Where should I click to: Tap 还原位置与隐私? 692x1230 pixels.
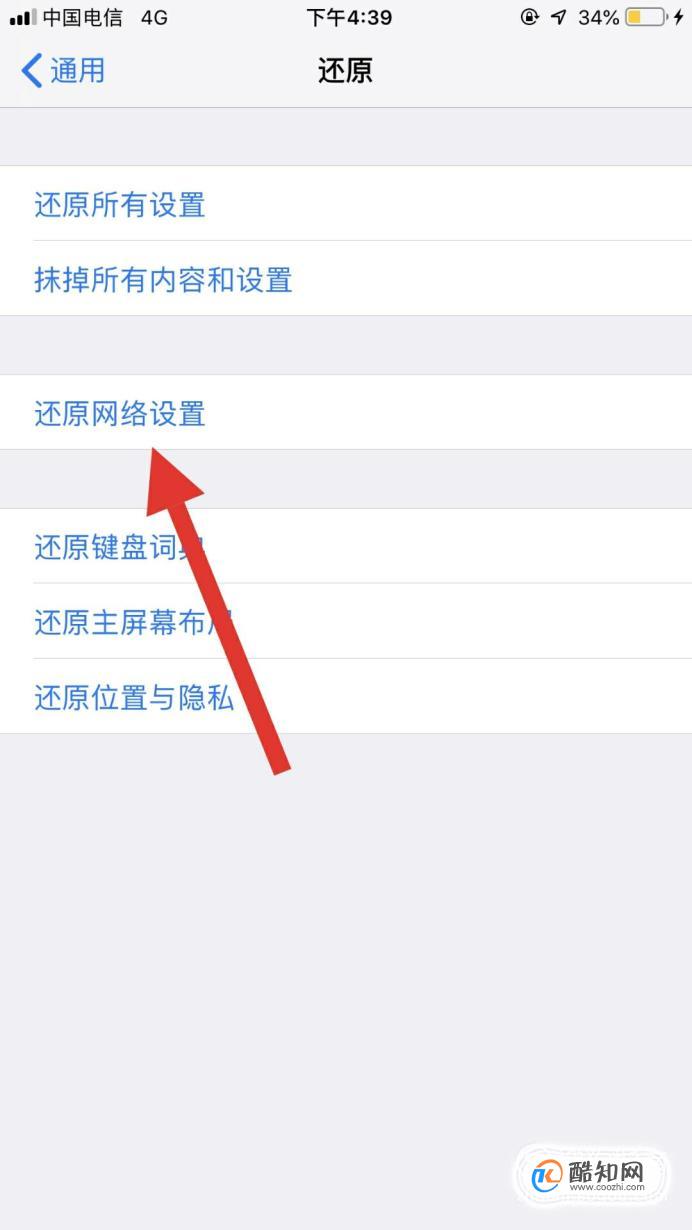[346, 696]
